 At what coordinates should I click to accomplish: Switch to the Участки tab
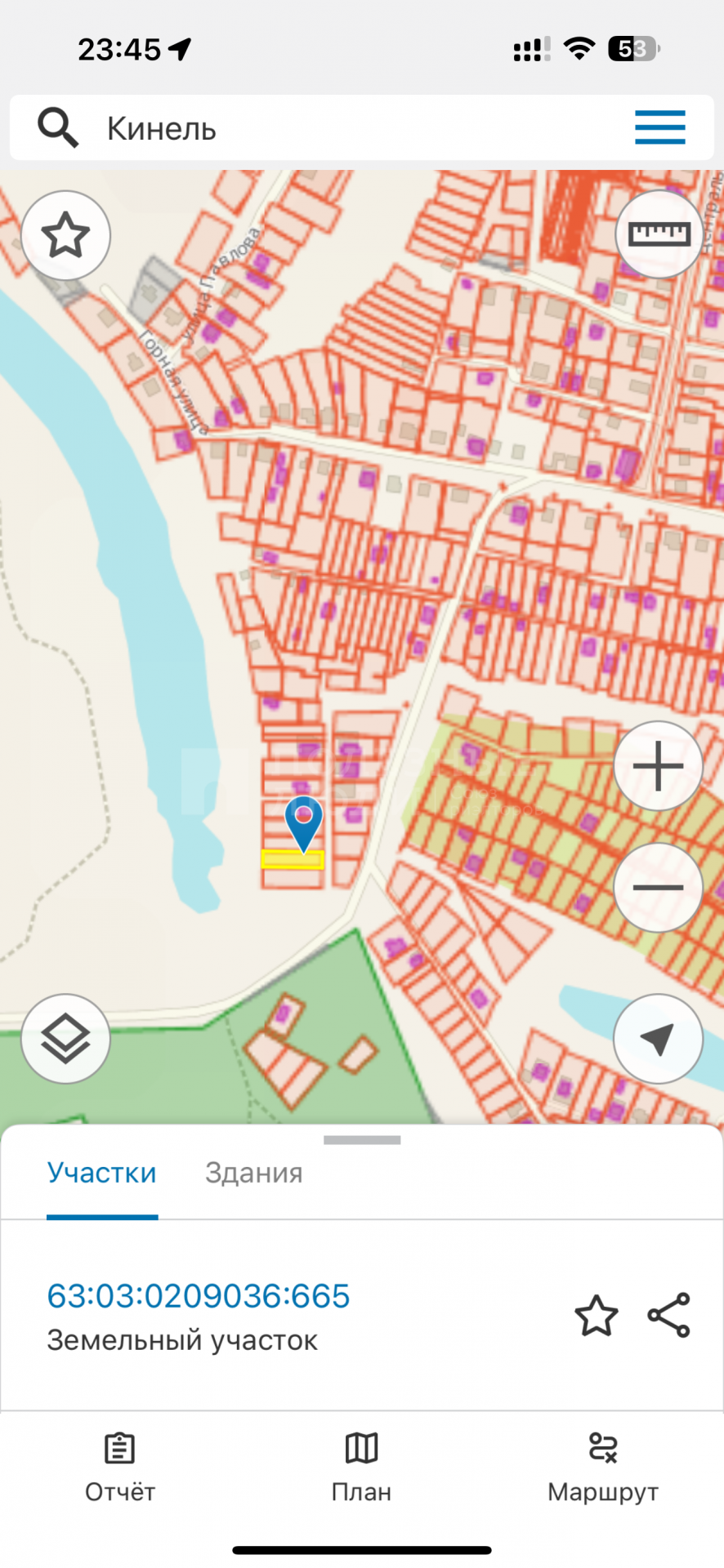coord(101,1173)
